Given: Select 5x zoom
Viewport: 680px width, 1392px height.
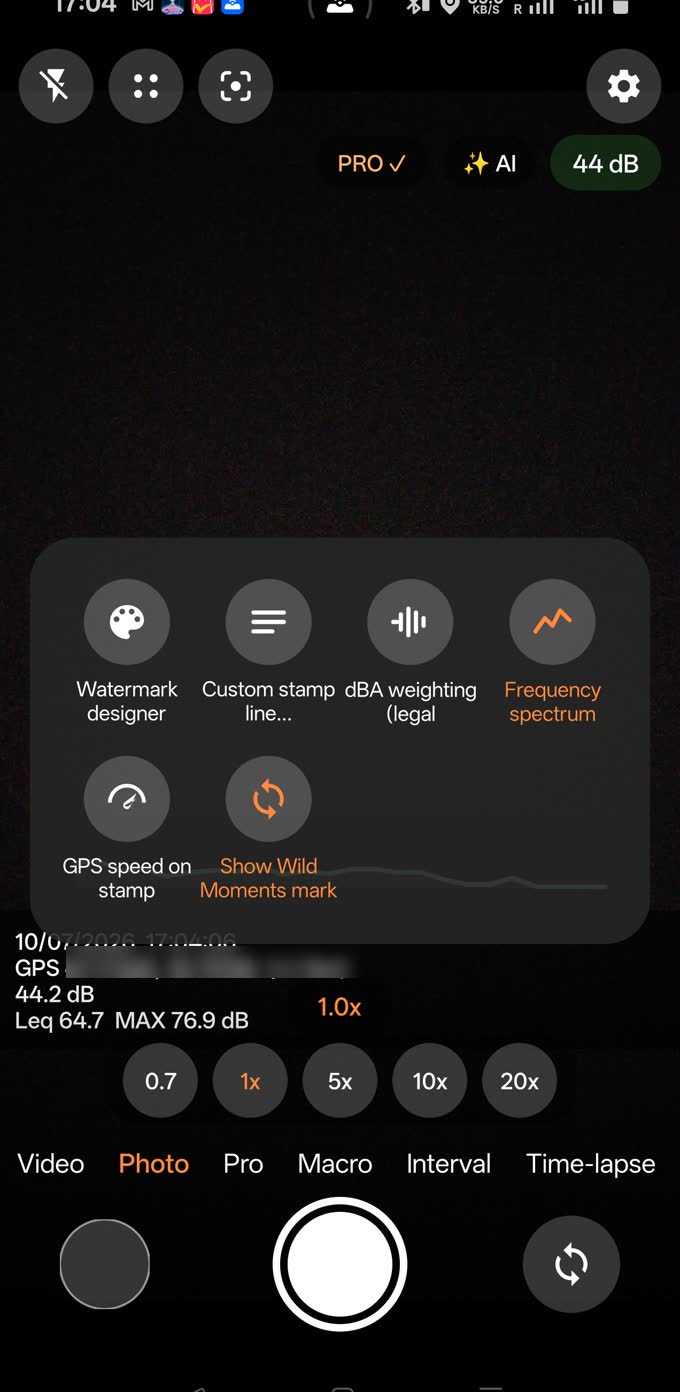Looking at the screenshot, I should click(x=340, y=1081).
